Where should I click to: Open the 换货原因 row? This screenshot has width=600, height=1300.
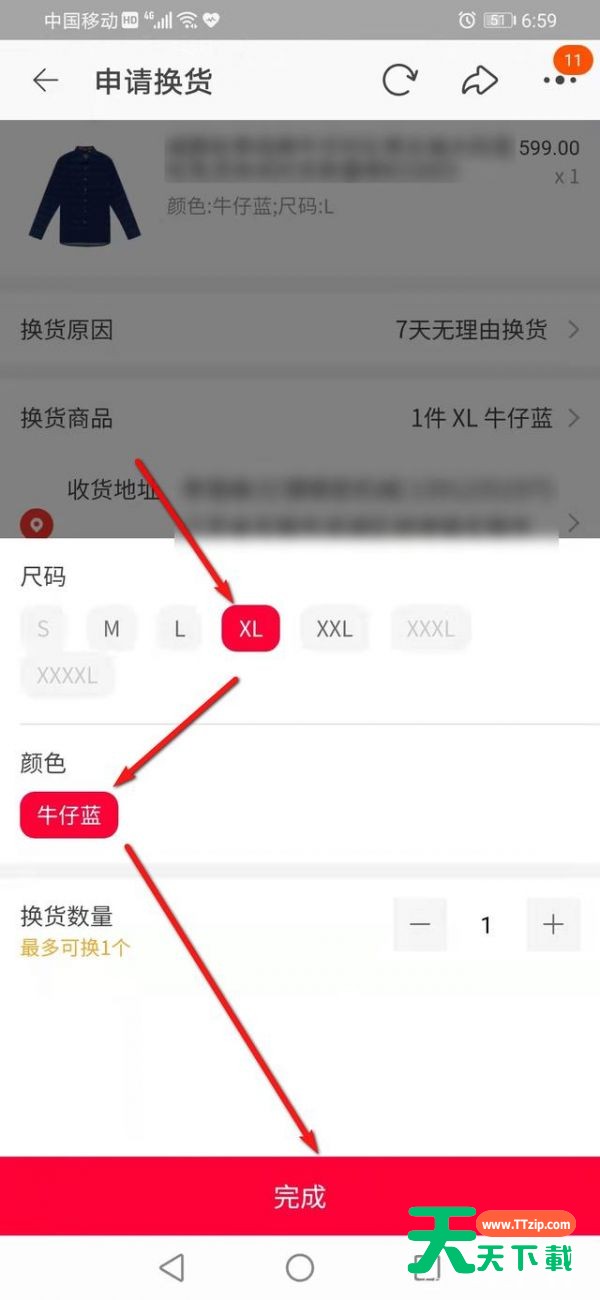coord(300,330)
